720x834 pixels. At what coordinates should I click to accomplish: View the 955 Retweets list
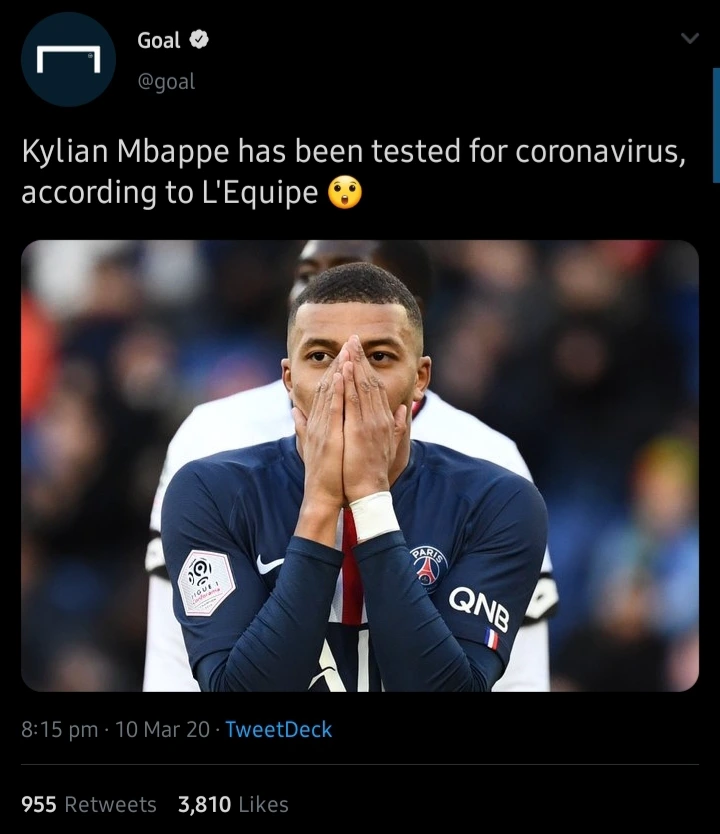click(x=89, y=804)
